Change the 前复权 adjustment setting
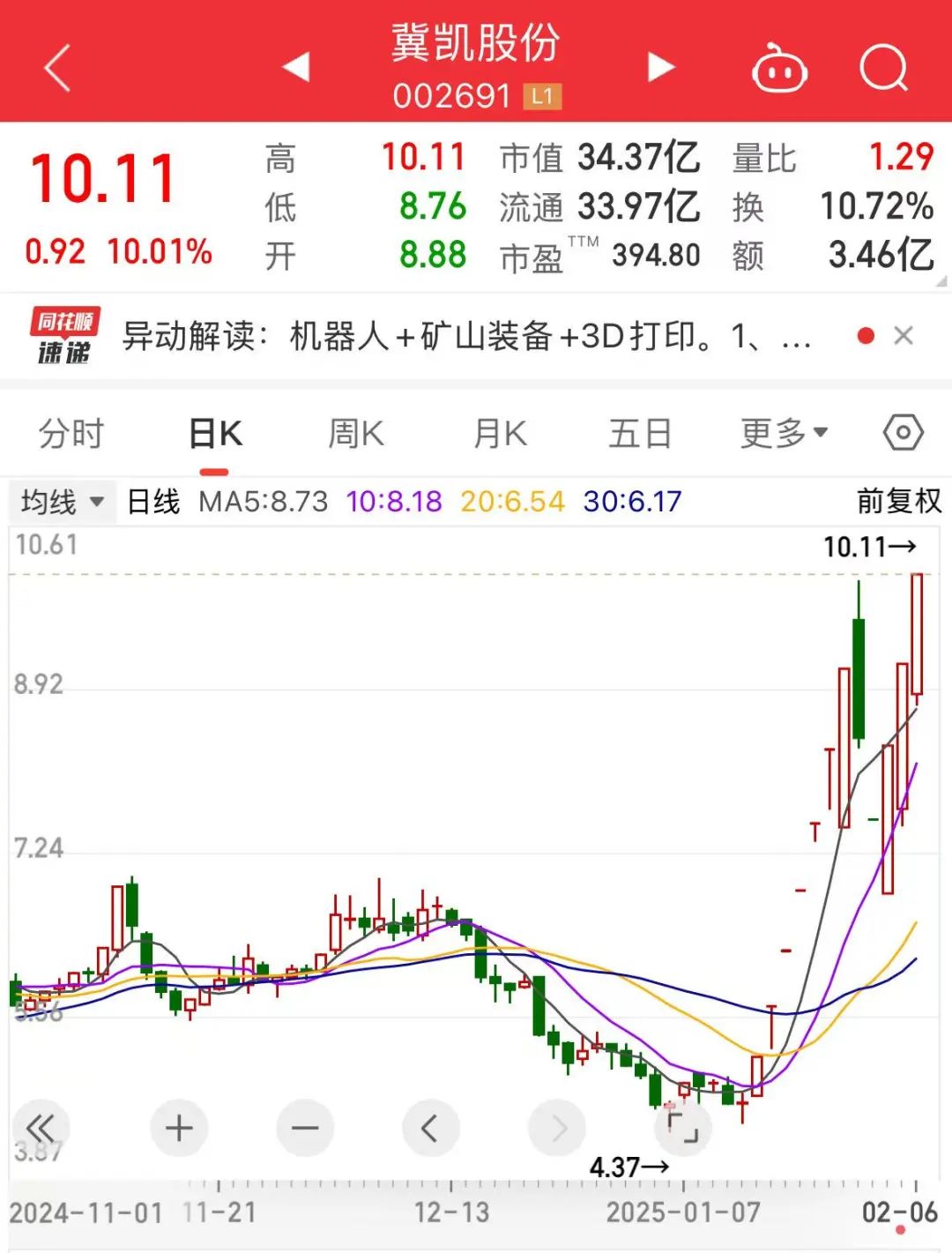Image resolution: width=952 pixels, height=1253 pixels. [898, 502]
